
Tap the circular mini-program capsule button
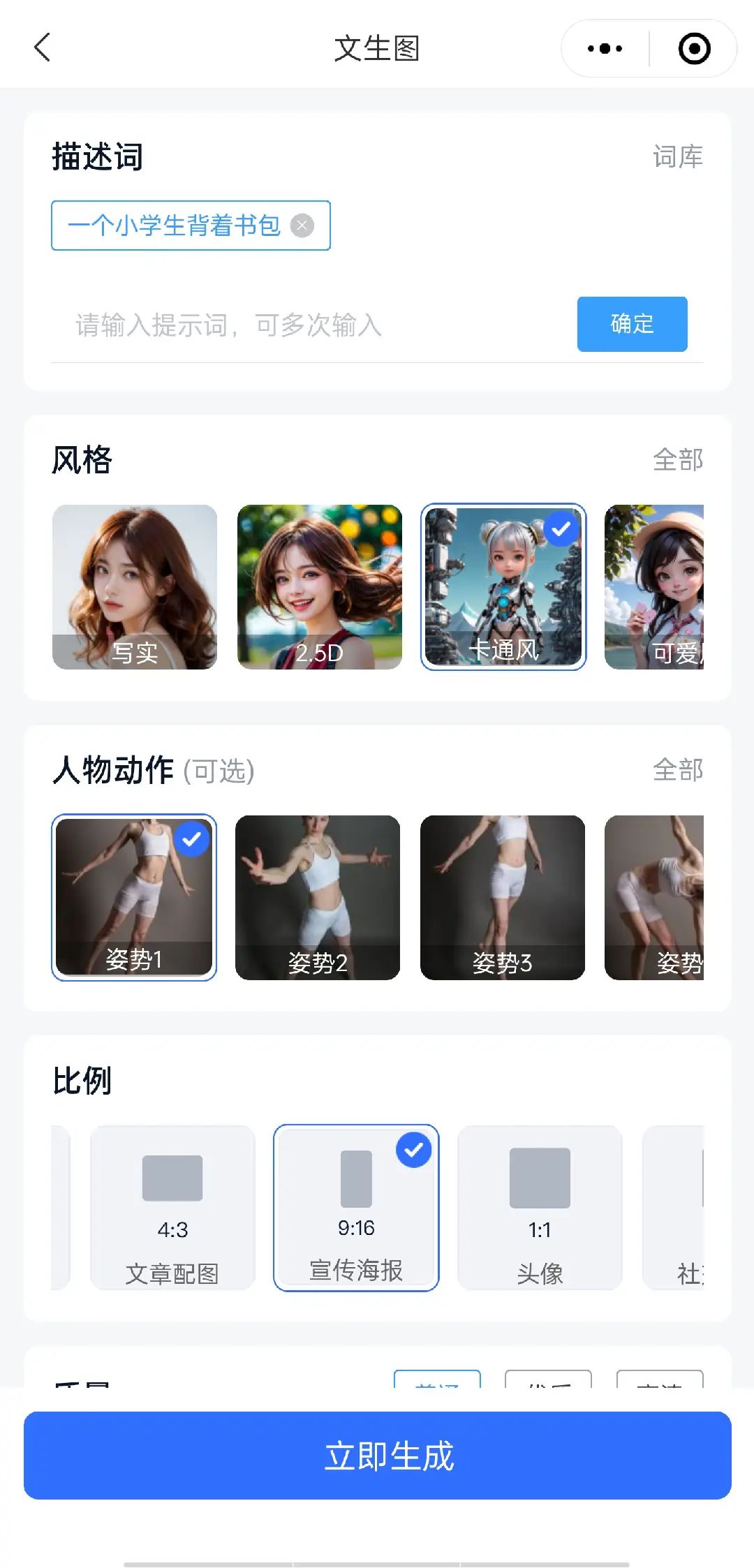click(x=693, y=47)
